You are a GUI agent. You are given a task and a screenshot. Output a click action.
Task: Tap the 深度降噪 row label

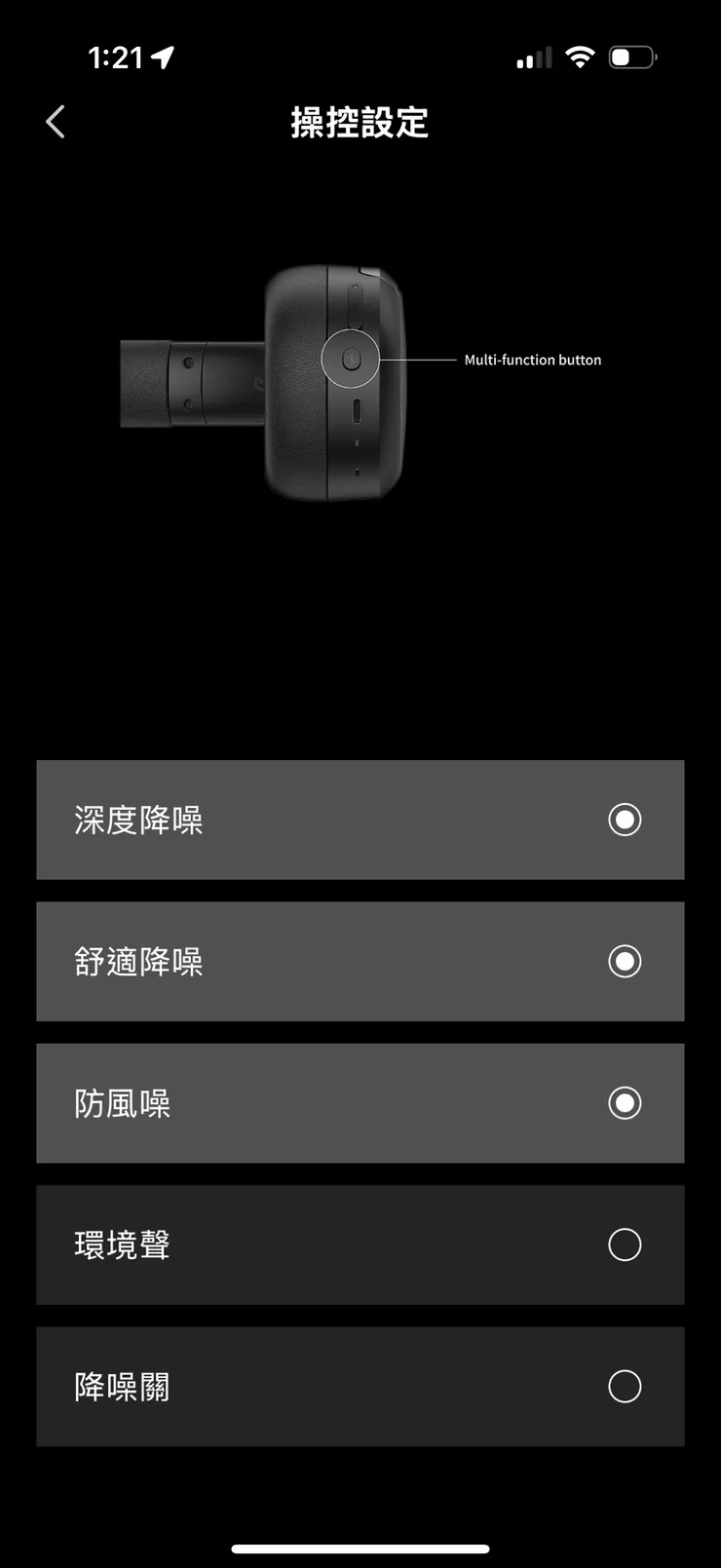click(x=139, y=820)
